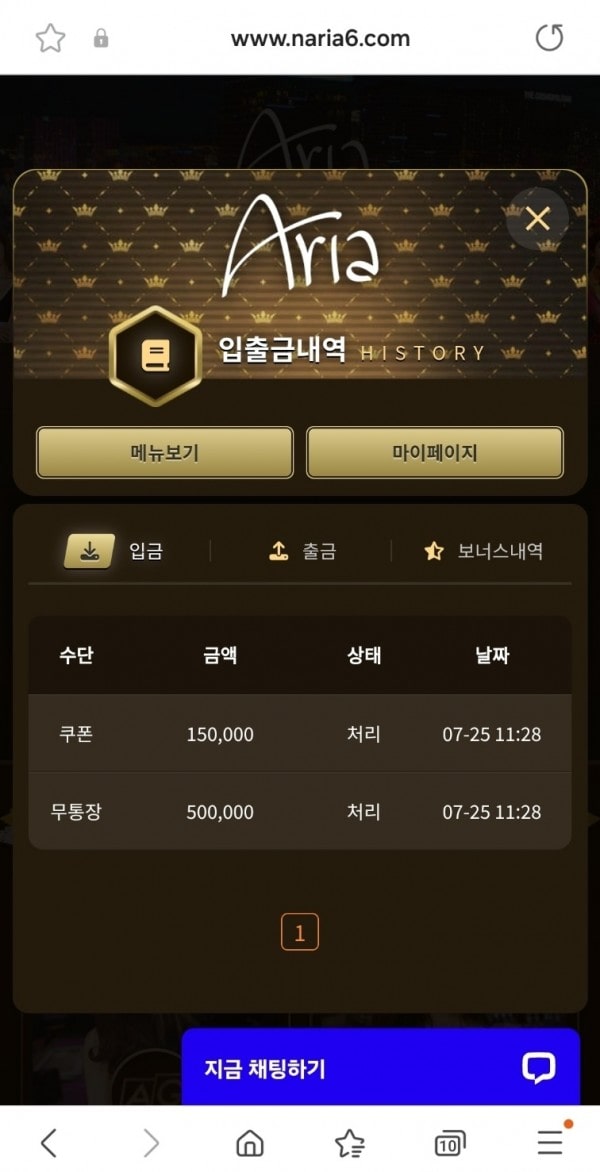This screenshot has width=600, height=1172.
Task: Select the 입금 deposit tab
Action: pyautogui.click(x=114, y=552)
